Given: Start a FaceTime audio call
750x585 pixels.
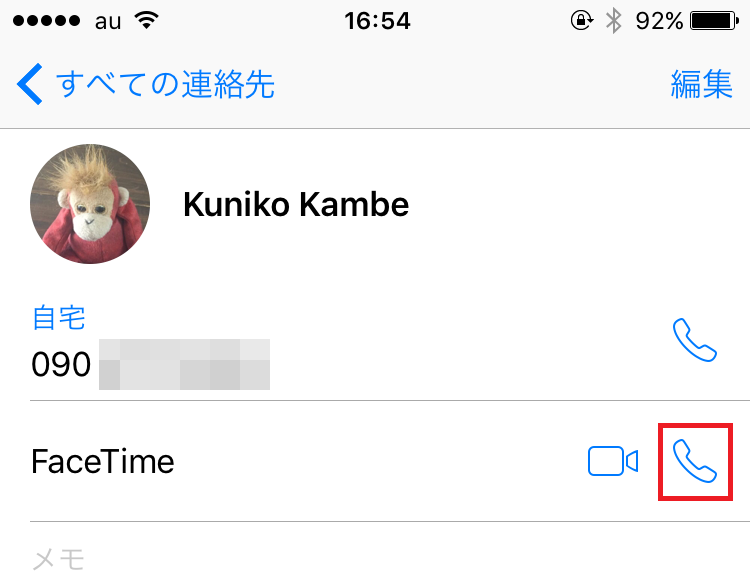Looking at the screenshot, I should (695, 461).
